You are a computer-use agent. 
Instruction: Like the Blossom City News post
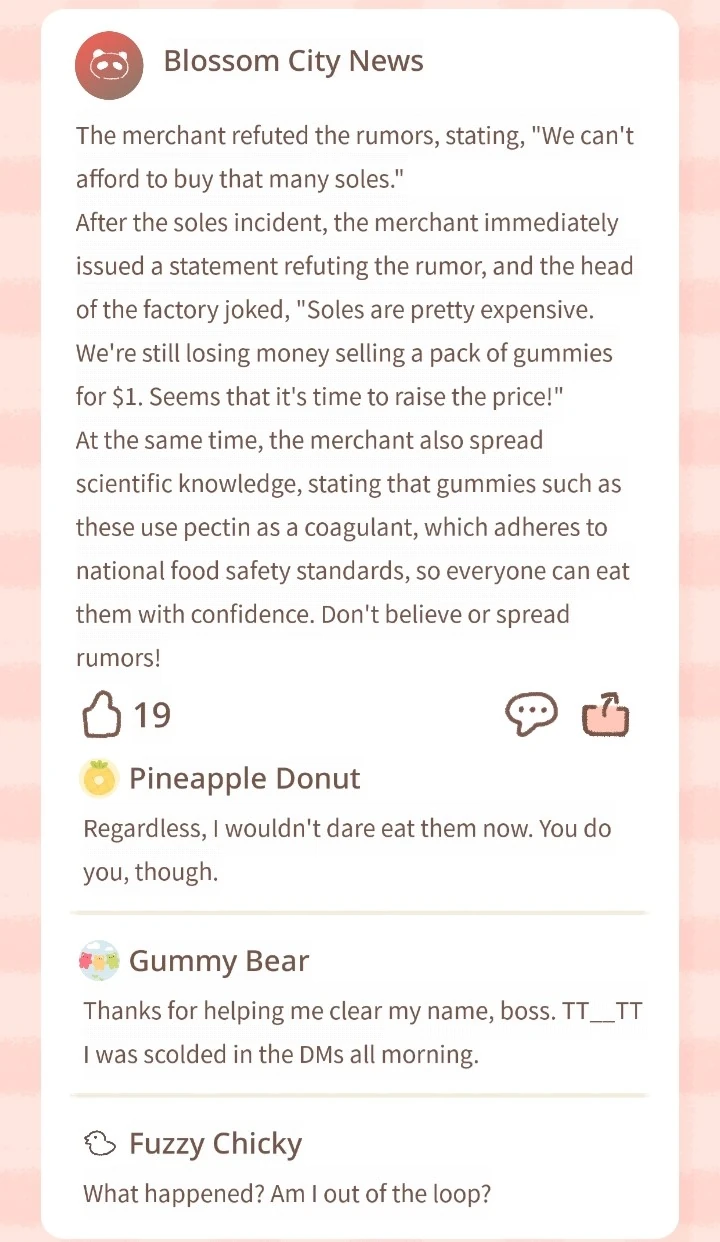[100, 715]
